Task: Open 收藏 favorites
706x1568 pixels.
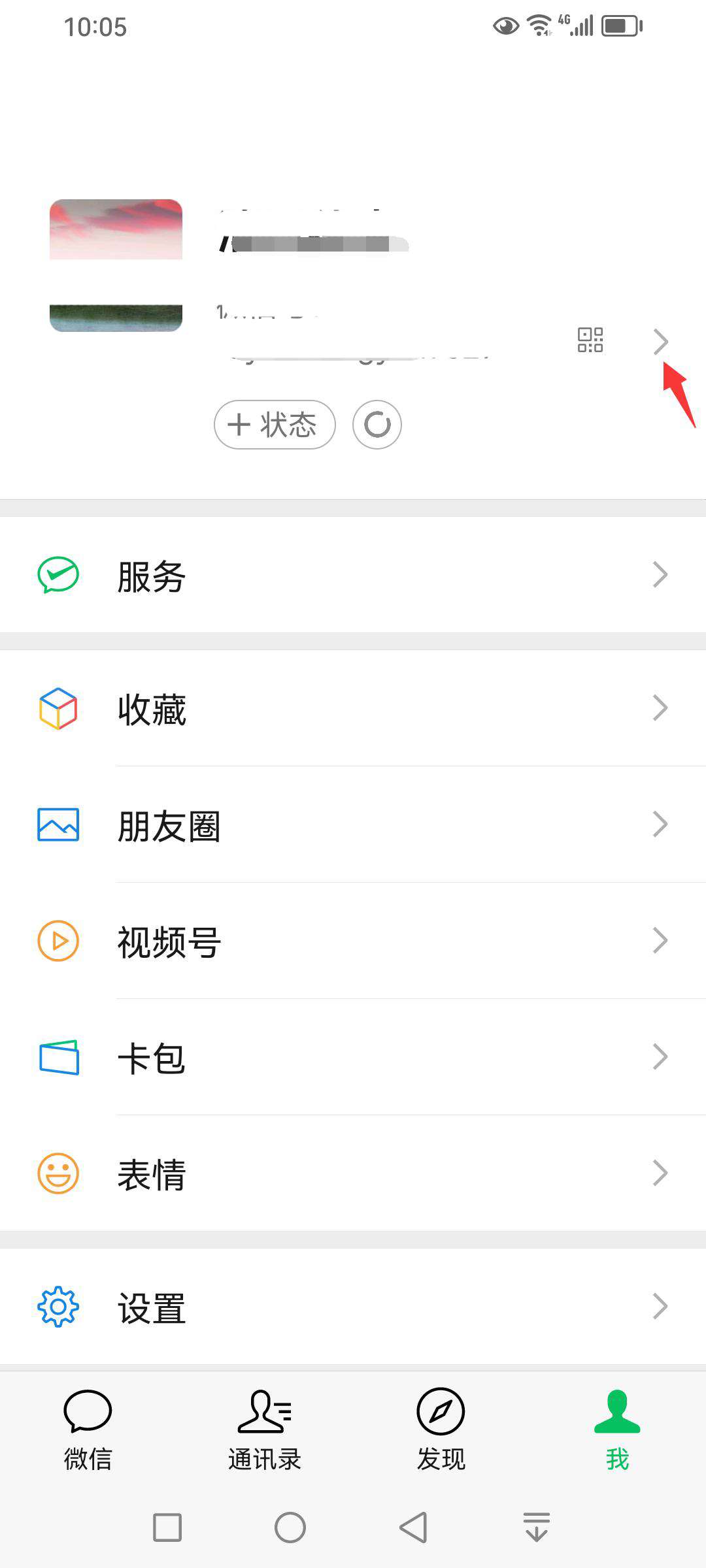Action: (353, 708)
